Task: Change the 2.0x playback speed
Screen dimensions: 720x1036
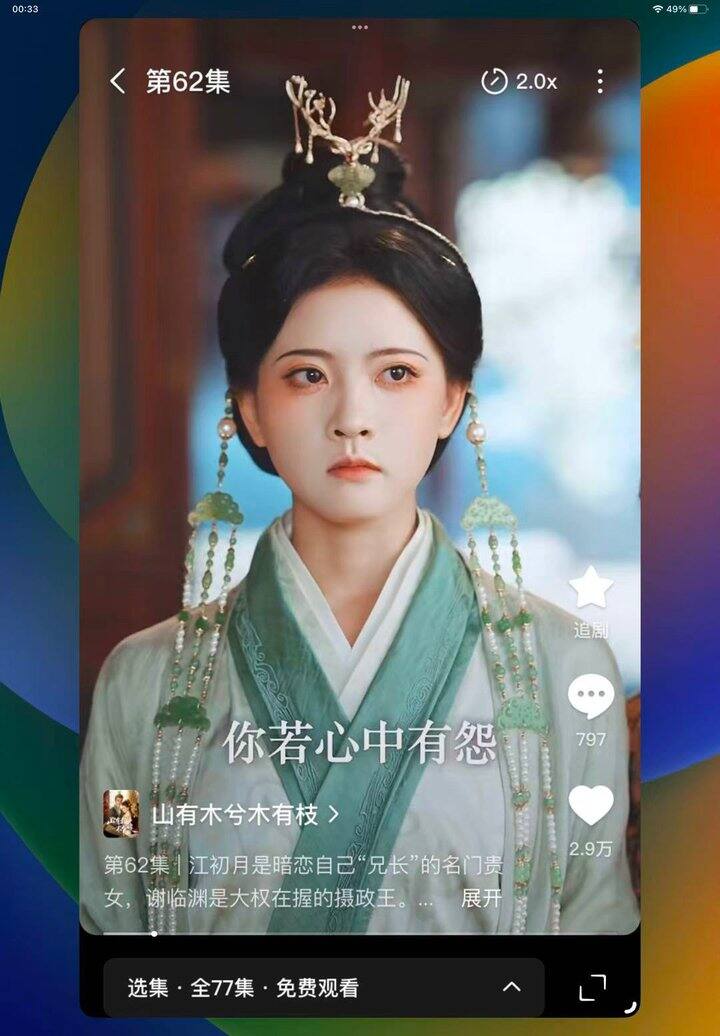Action: coord(519,82)
